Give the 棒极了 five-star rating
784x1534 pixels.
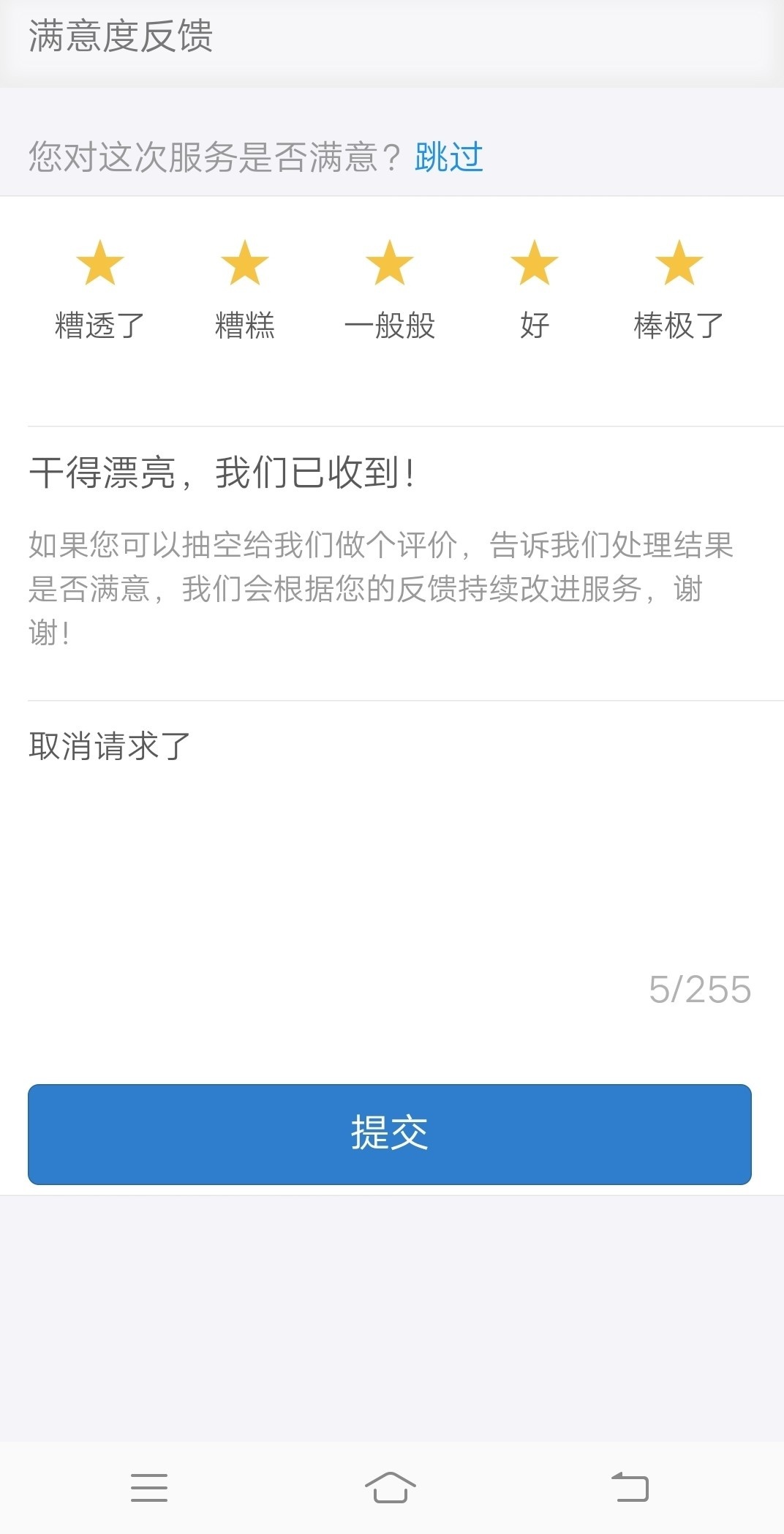[x=679, y=263]
